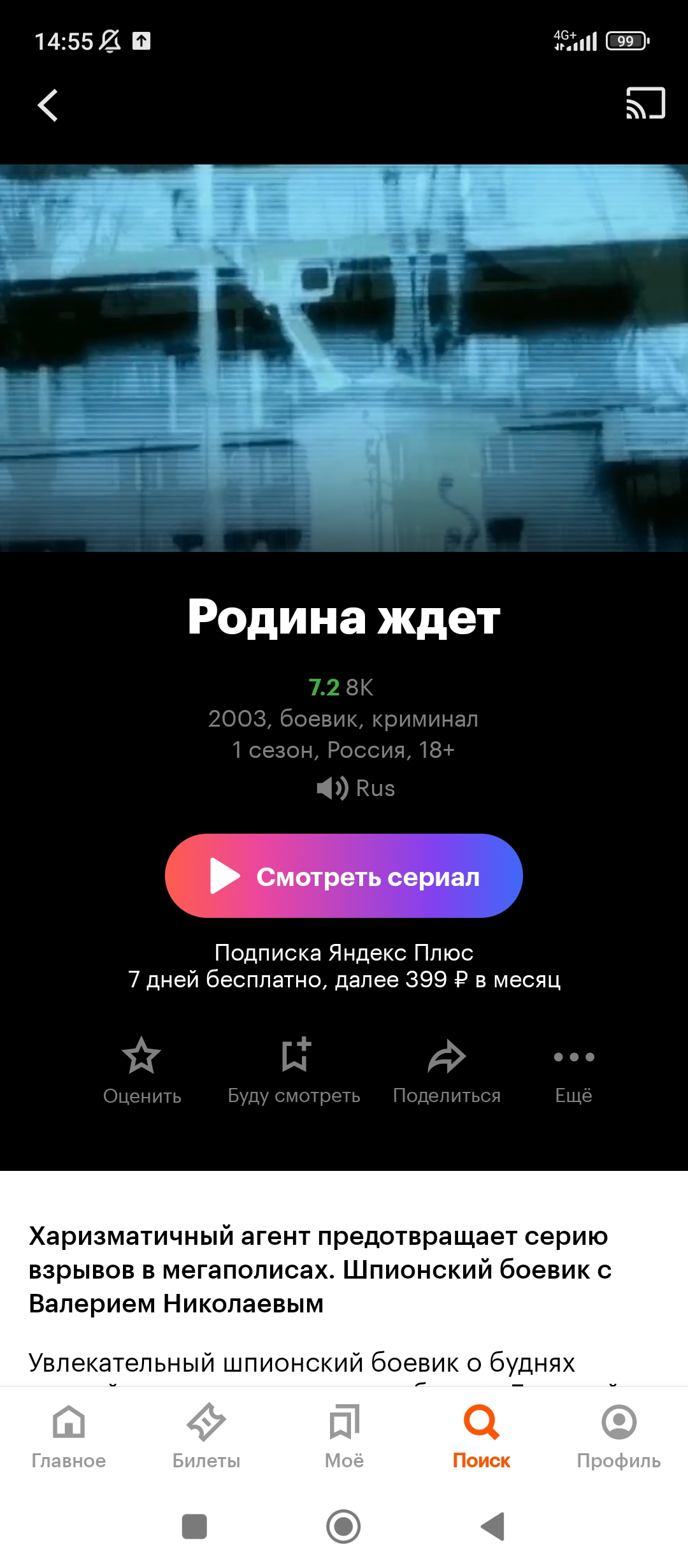688x1568 pixels.
Task: Add the series via Буду смотреть
Action: tap(294, 1071)
